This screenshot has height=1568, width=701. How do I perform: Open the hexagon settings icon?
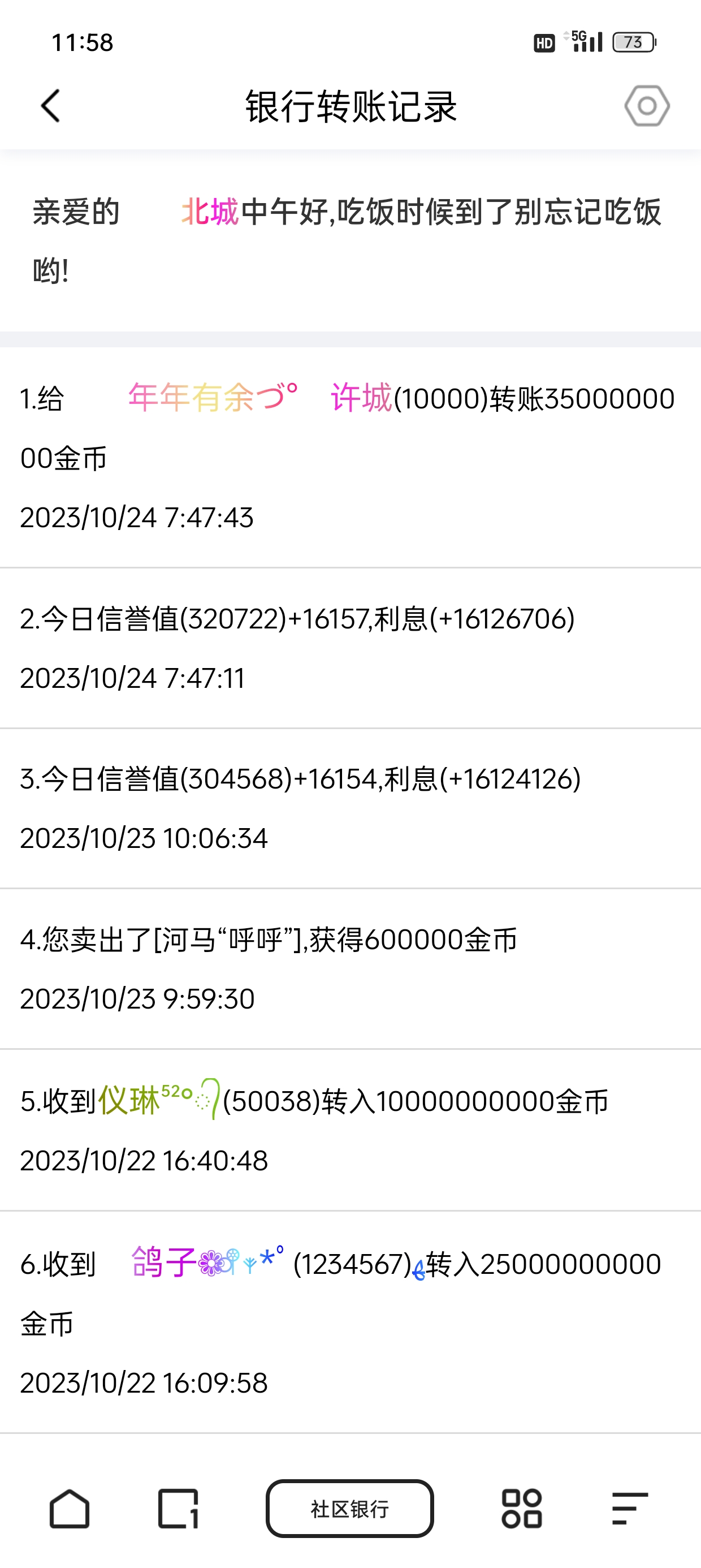pos(647,106)
